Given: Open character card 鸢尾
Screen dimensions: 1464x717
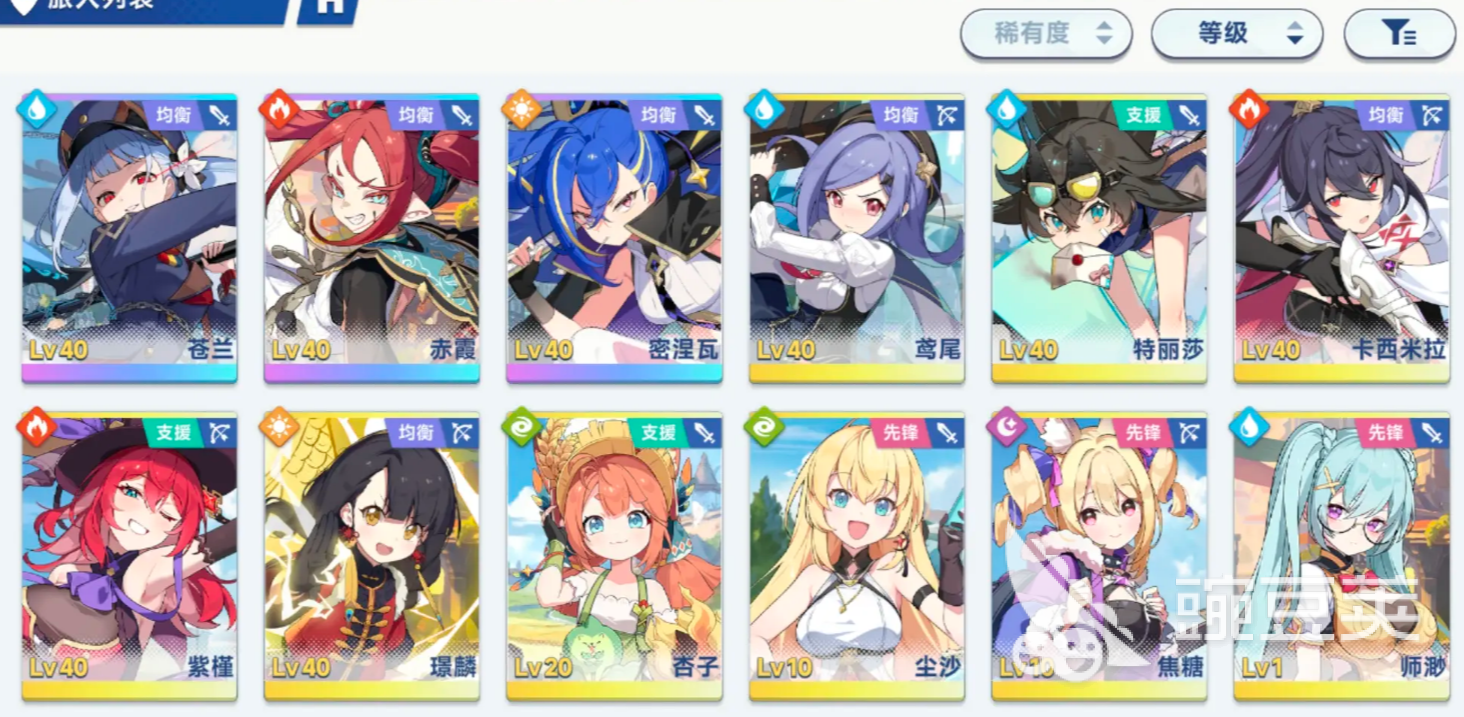Looking at the screenshot, I should pyautogui.click(x=856, y=235).
